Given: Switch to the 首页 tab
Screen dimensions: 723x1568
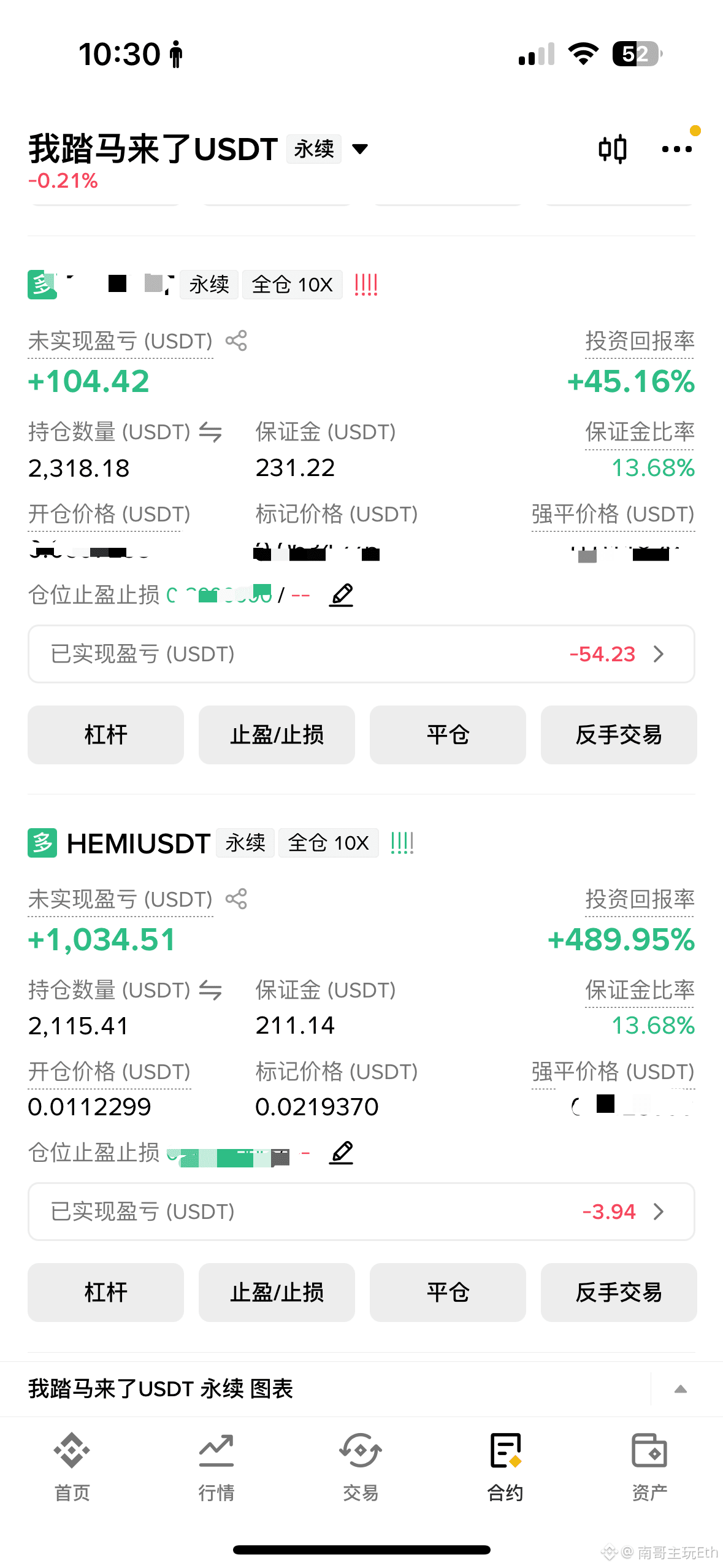Looking at the screenshot, I should pyautogui.click(x=72, y=1467).
